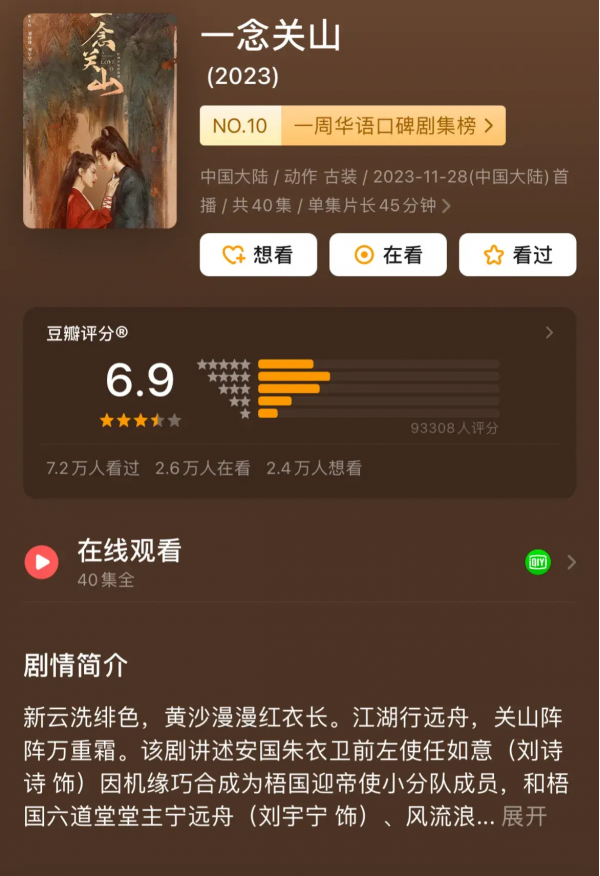Open 在线观看 to stream the 40 episodes
The image size is (600, 876).
pos(300,562)
